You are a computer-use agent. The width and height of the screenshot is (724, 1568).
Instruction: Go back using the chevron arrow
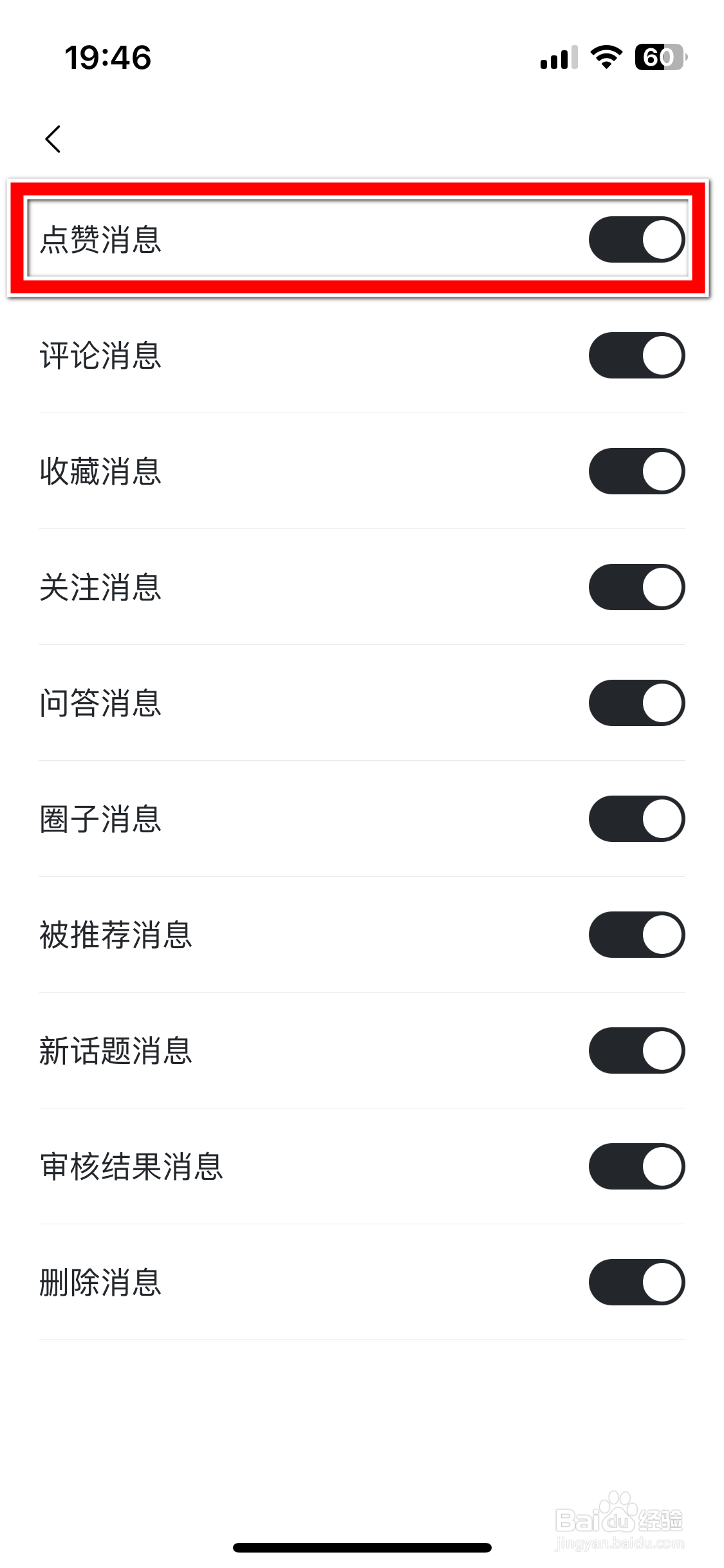point(51,138)
